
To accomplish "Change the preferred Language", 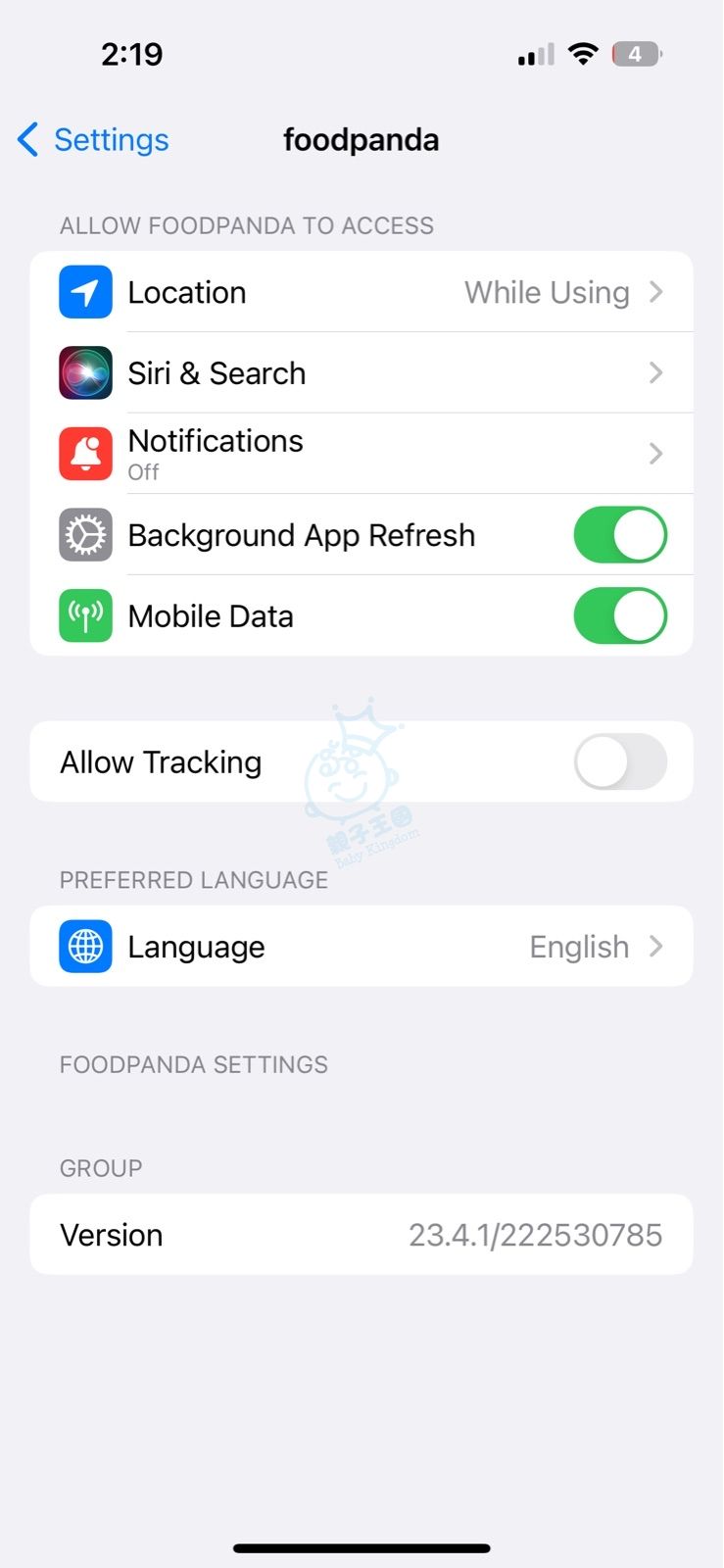I will tap(362, 947).
